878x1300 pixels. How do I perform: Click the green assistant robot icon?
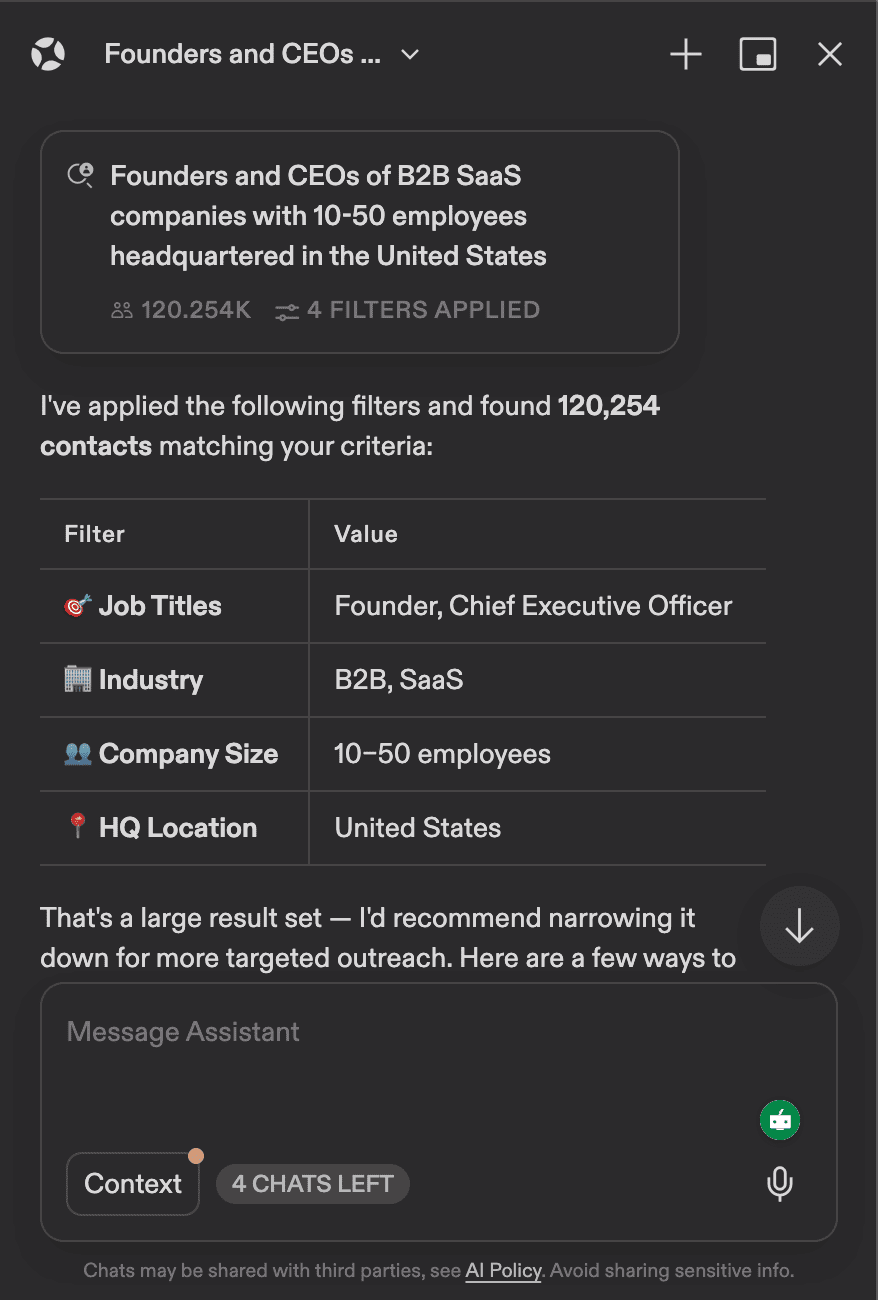pyautogui.click(x=779, y=1120)
